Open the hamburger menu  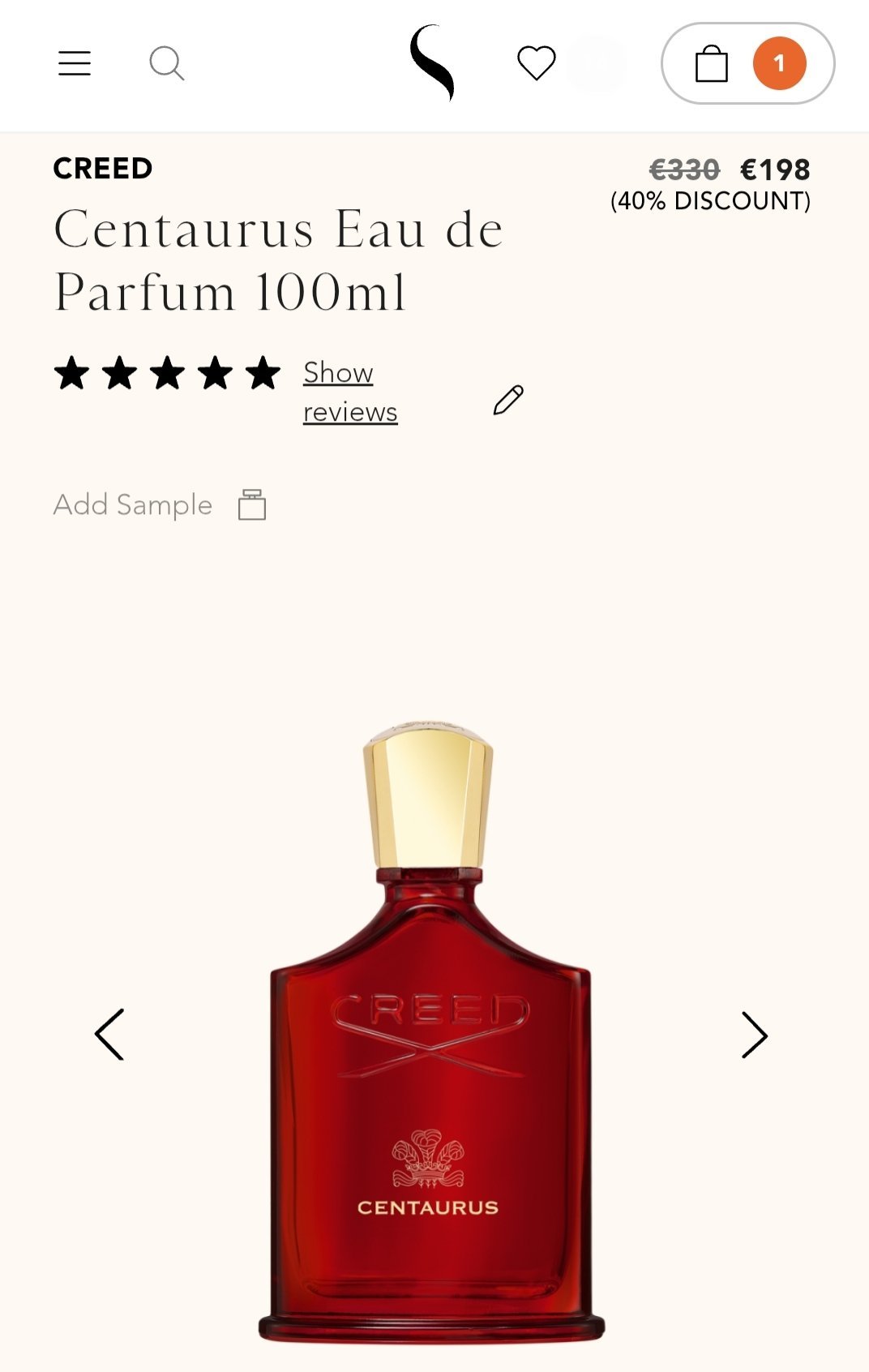click(x=75, y=63)
